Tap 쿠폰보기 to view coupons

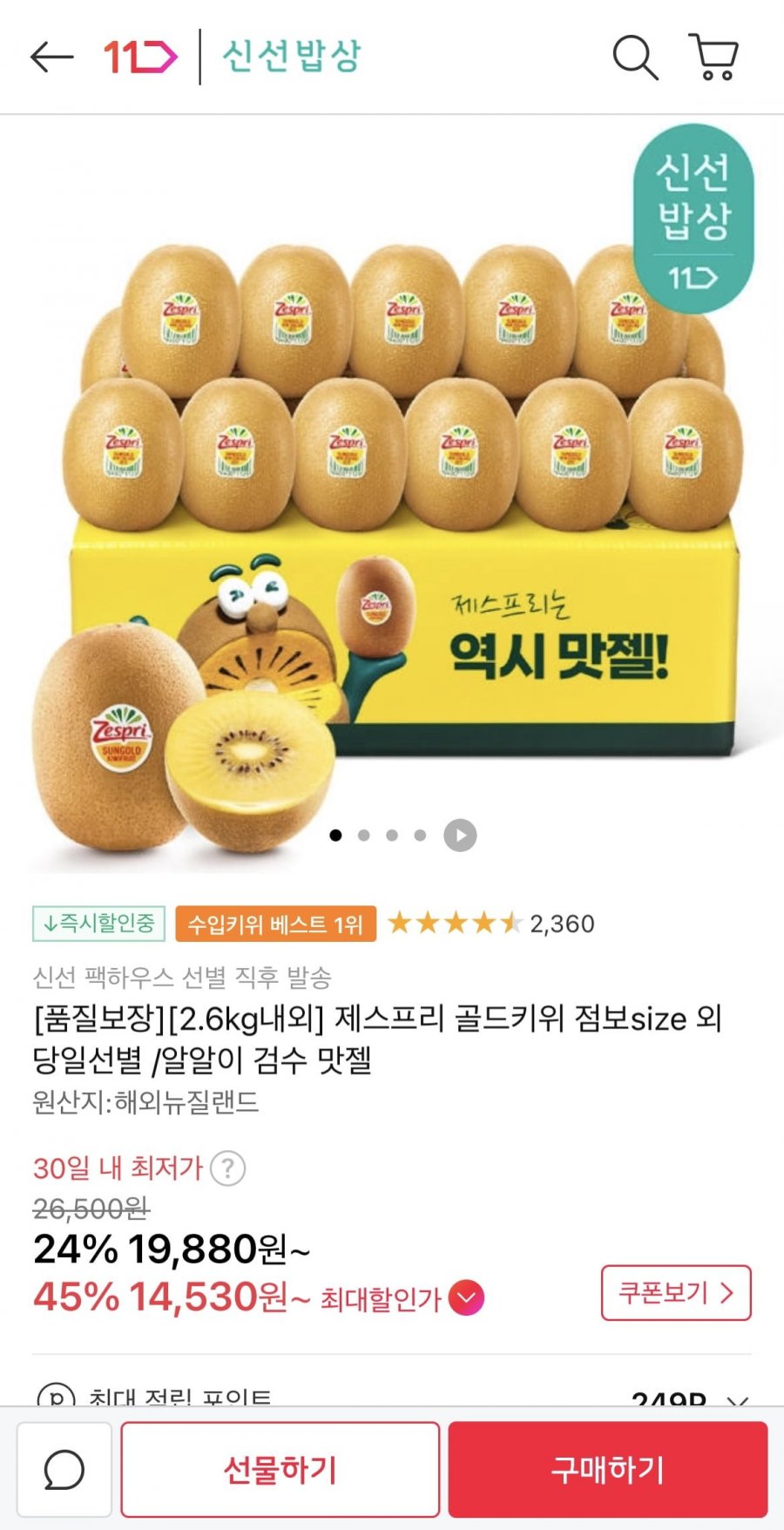point(675,1292)
